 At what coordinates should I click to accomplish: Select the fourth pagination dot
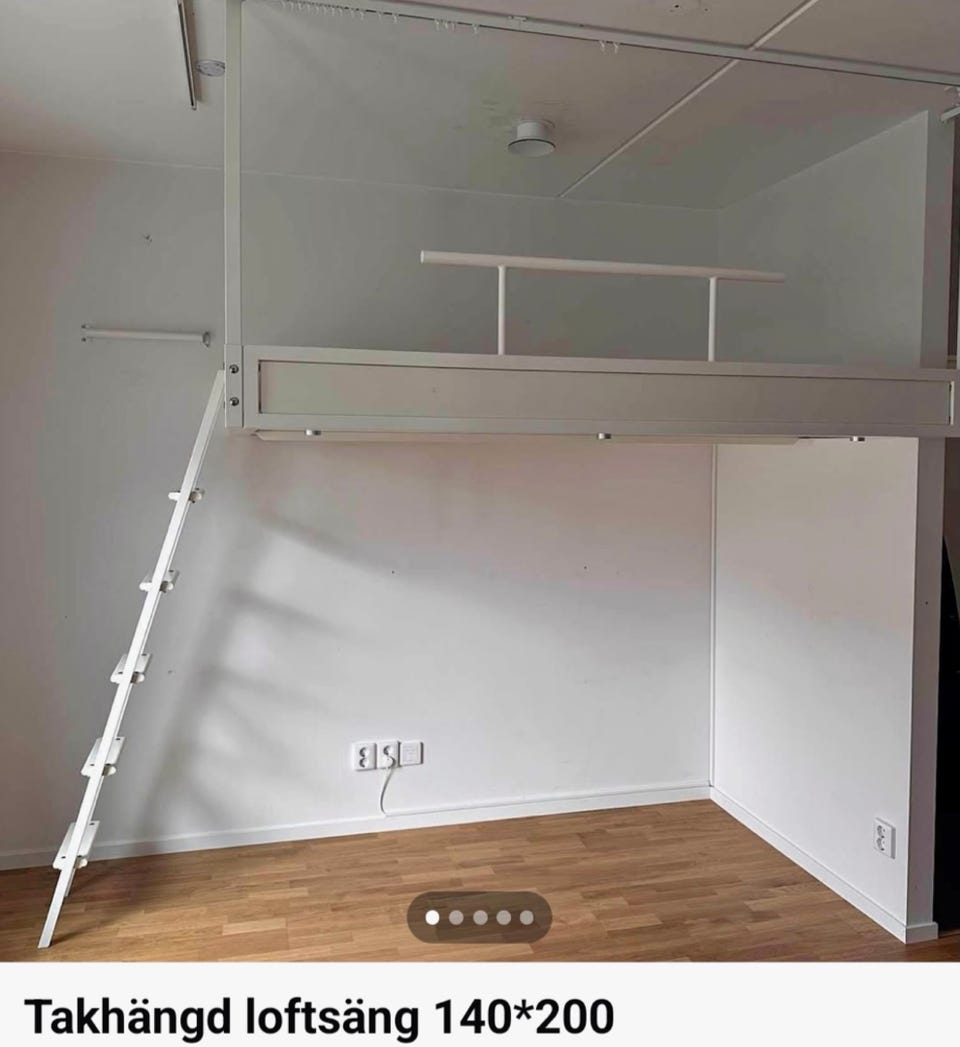(x=503, y=917)
